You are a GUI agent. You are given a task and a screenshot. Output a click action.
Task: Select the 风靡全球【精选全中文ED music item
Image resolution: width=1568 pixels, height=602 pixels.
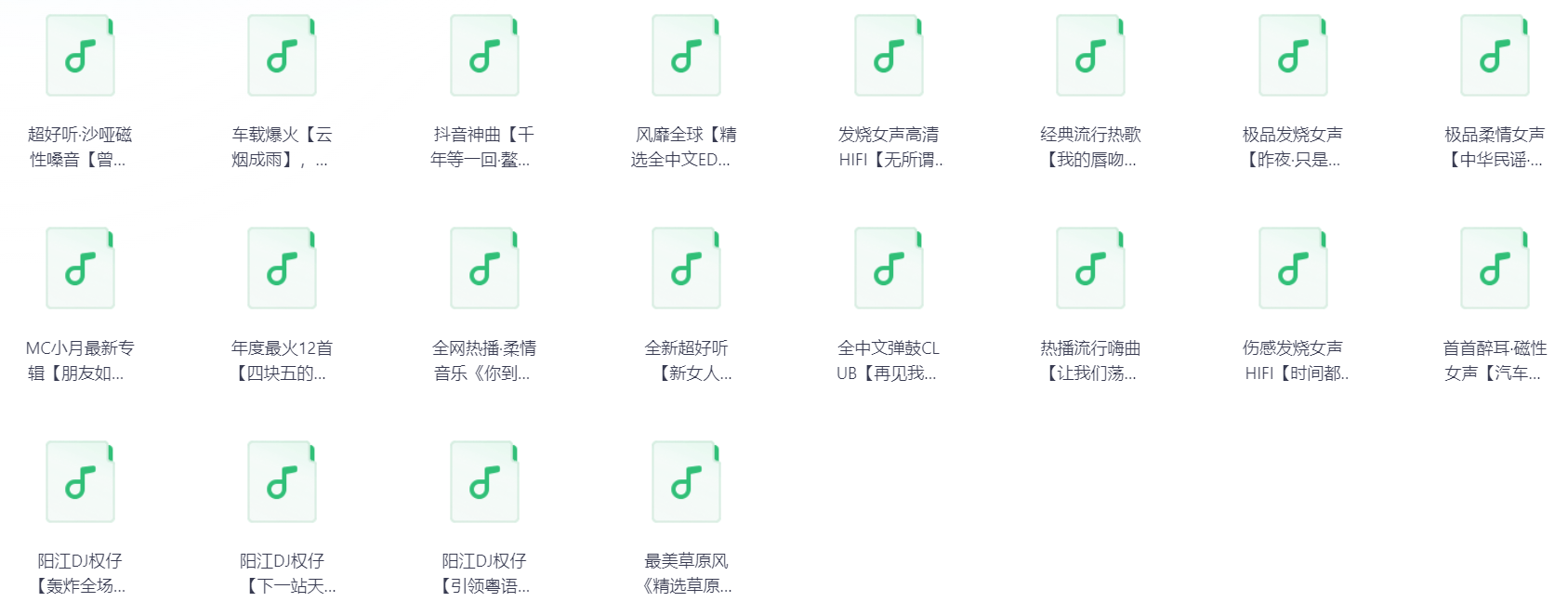point(686,56)
